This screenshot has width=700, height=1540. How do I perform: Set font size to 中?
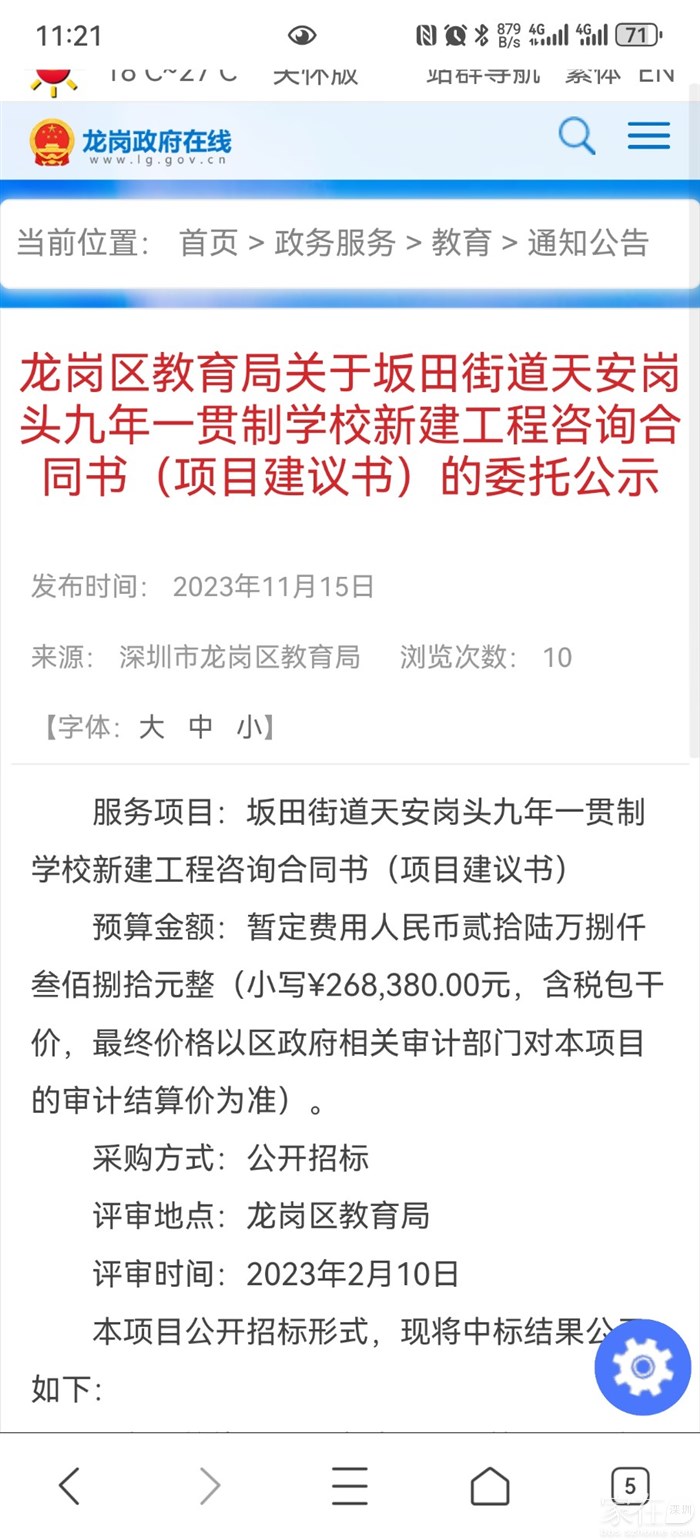pos(201,726)
